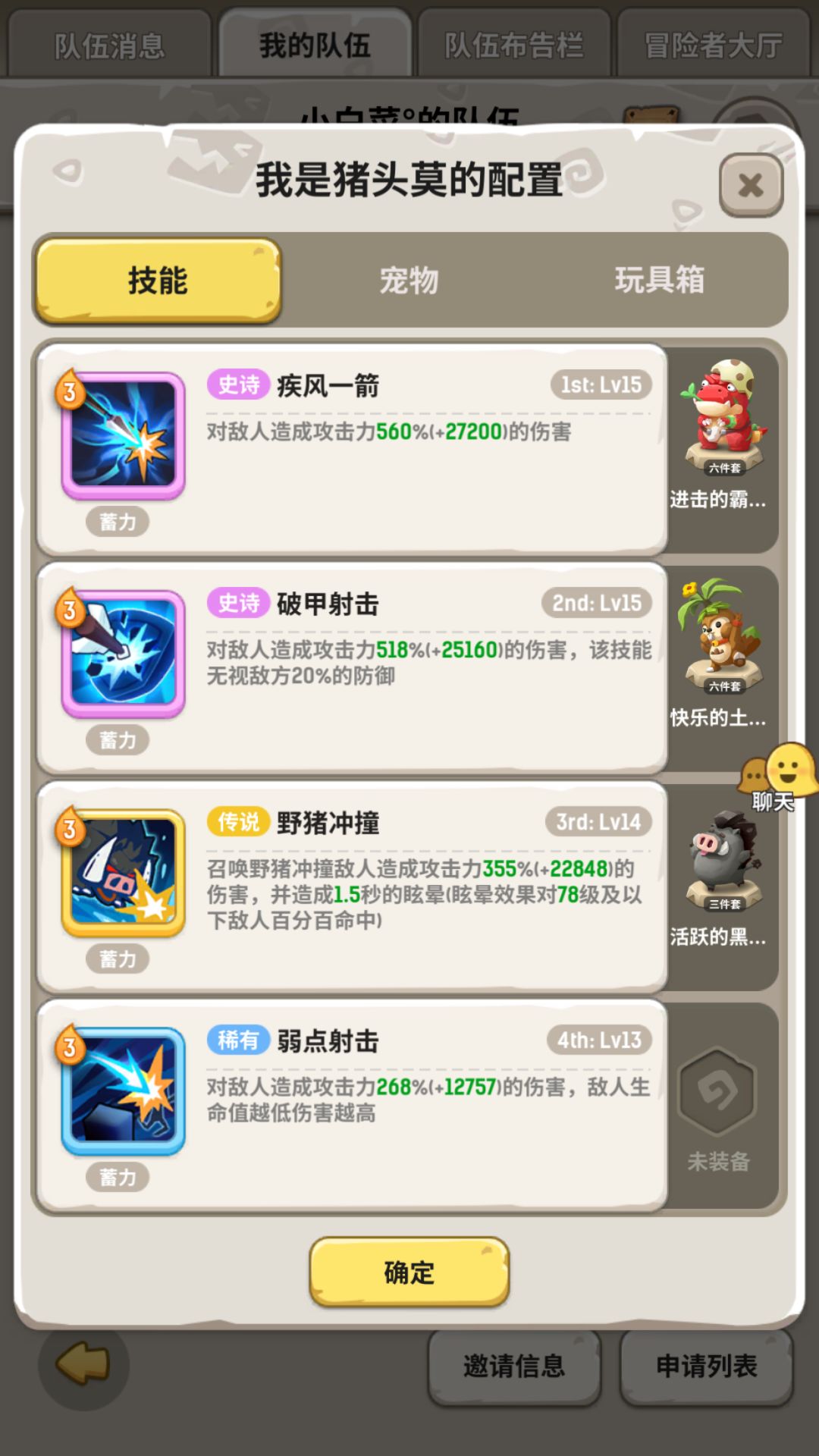Select the 史诗 rarity label on 破甲射击
Image resolution: width=819 pixels, height=1456 pixels.
pos(238,604)
